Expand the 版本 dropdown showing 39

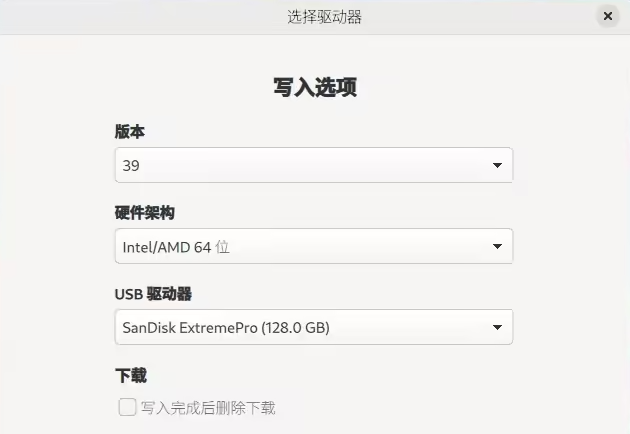pyautogui.click(x=314, y=165)
